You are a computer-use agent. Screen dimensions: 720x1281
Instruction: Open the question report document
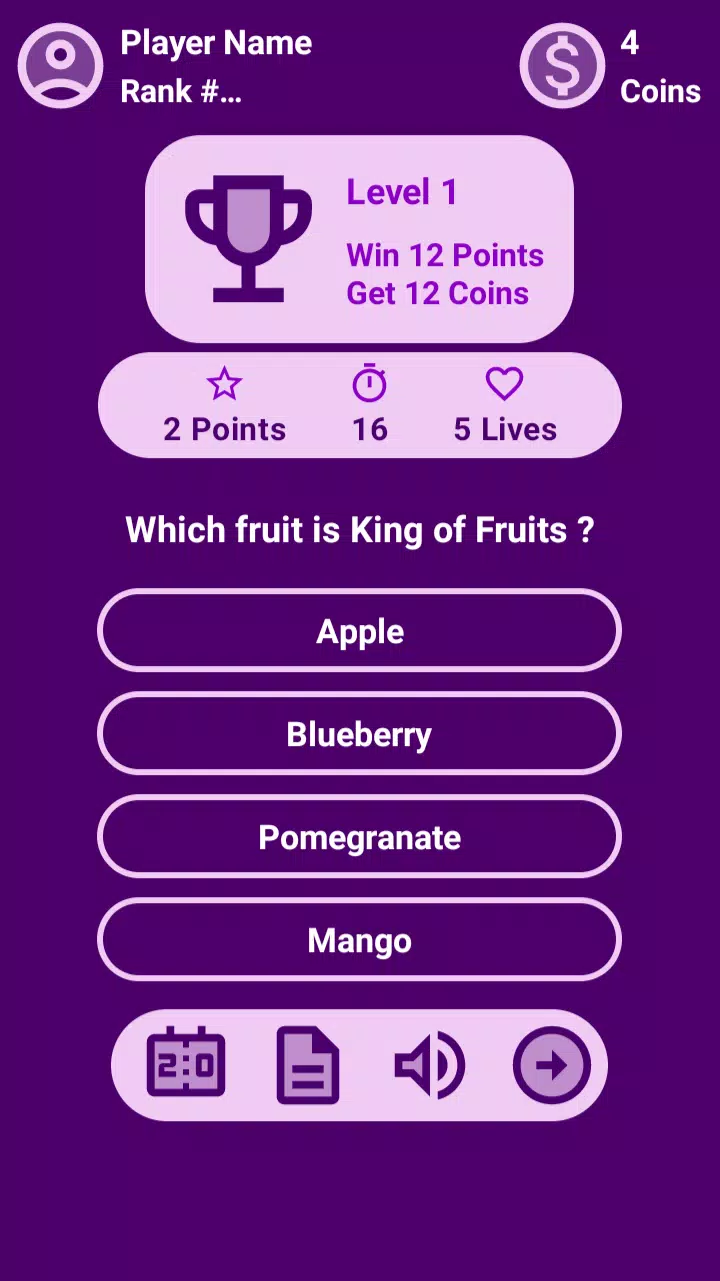tap(308, 1064)
